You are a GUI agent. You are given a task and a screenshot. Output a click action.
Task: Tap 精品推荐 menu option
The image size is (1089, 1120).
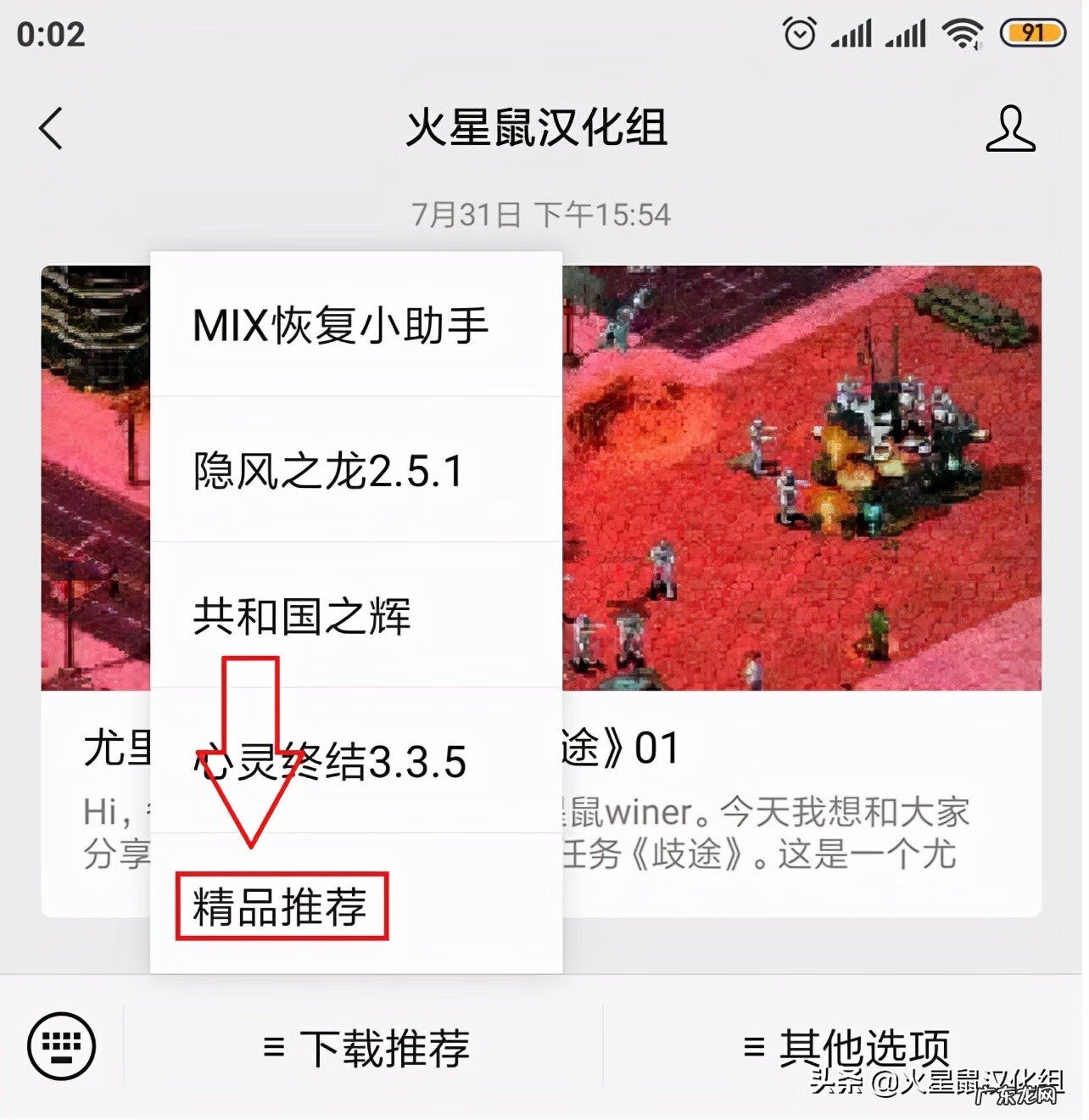click(x=281, y=906)
